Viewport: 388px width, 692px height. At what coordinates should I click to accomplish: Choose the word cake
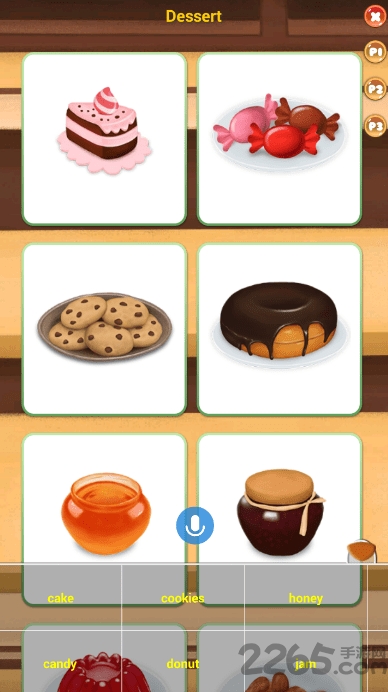(x=60, y=598)
